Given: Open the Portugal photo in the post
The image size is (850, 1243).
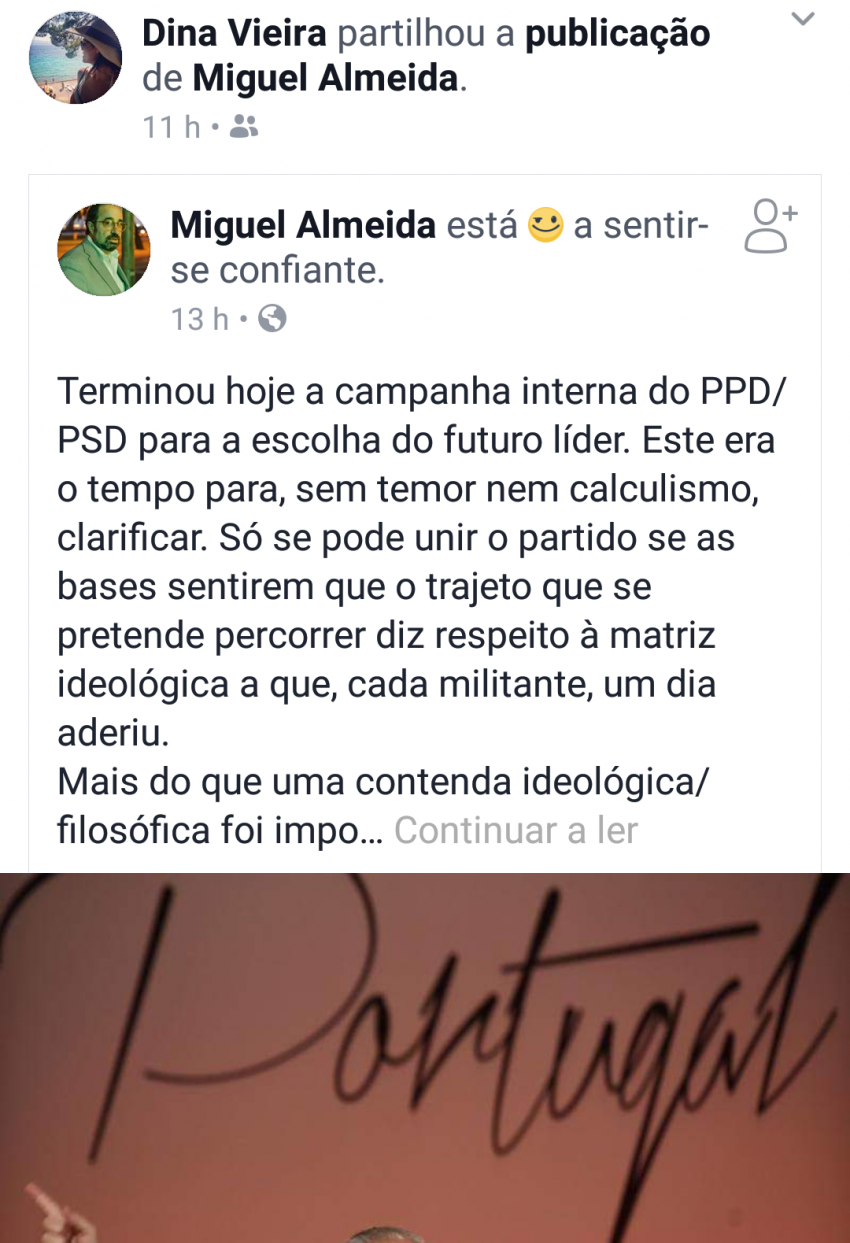Looking at the screenshot, I should point(425,1057).
